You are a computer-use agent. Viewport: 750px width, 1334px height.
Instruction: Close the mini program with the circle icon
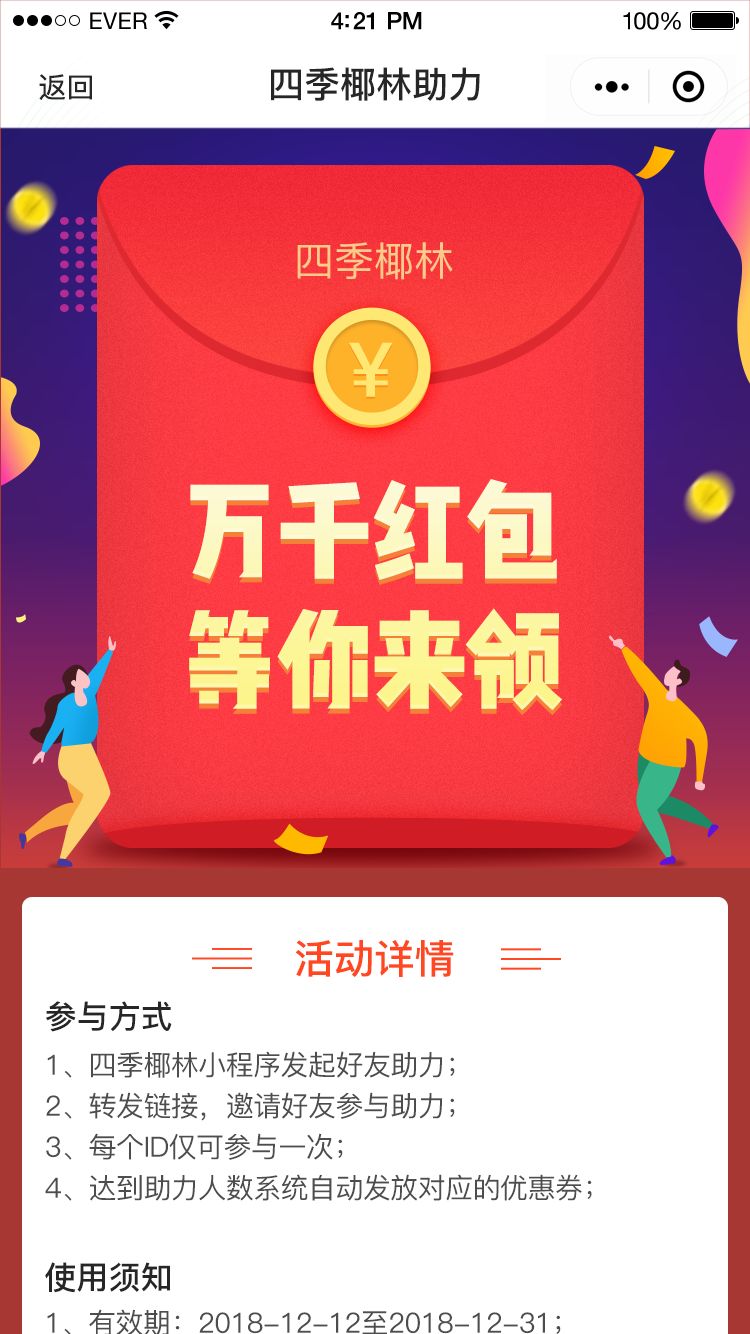[688, 87]
